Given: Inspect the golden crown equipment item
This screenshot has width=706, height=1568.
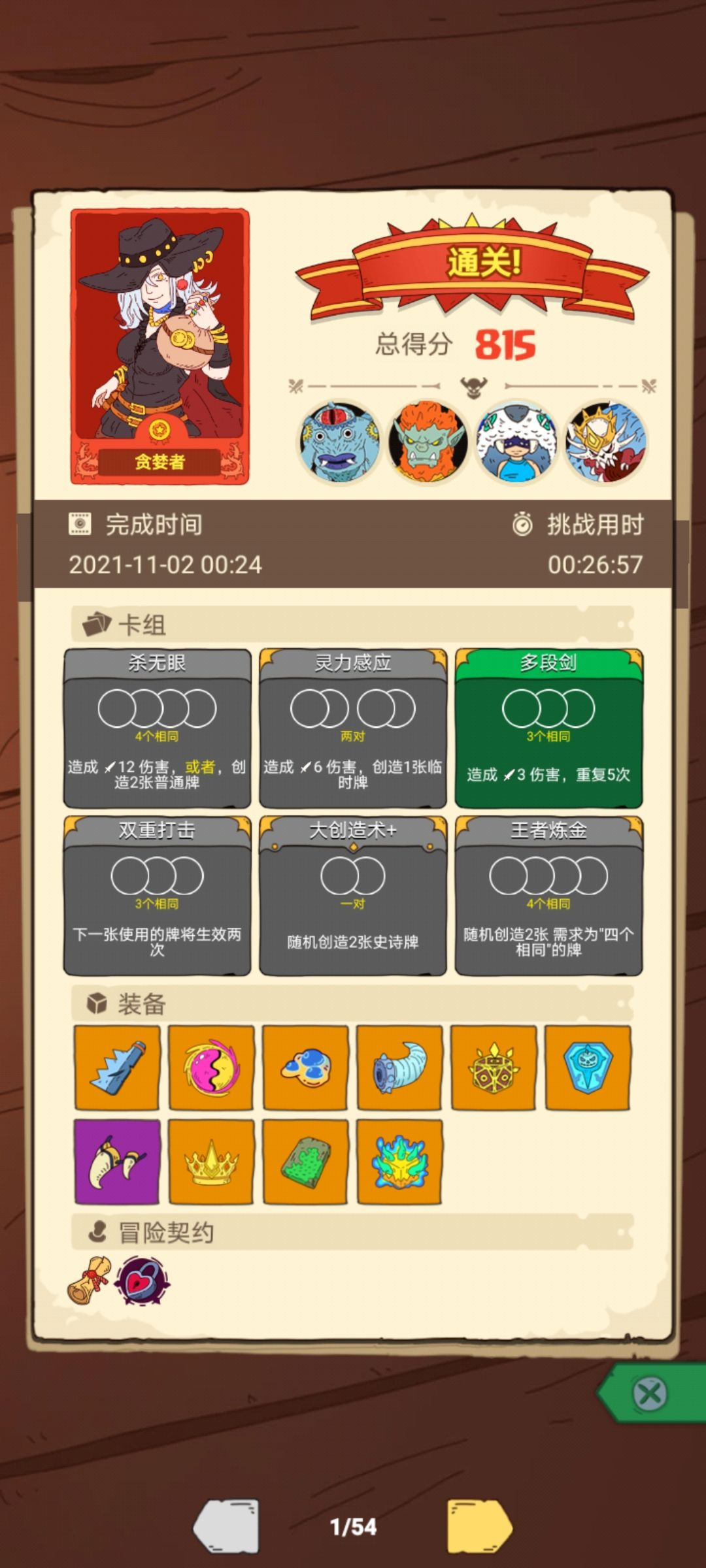Looking at the screenshot, I should tap(211, 1161).
